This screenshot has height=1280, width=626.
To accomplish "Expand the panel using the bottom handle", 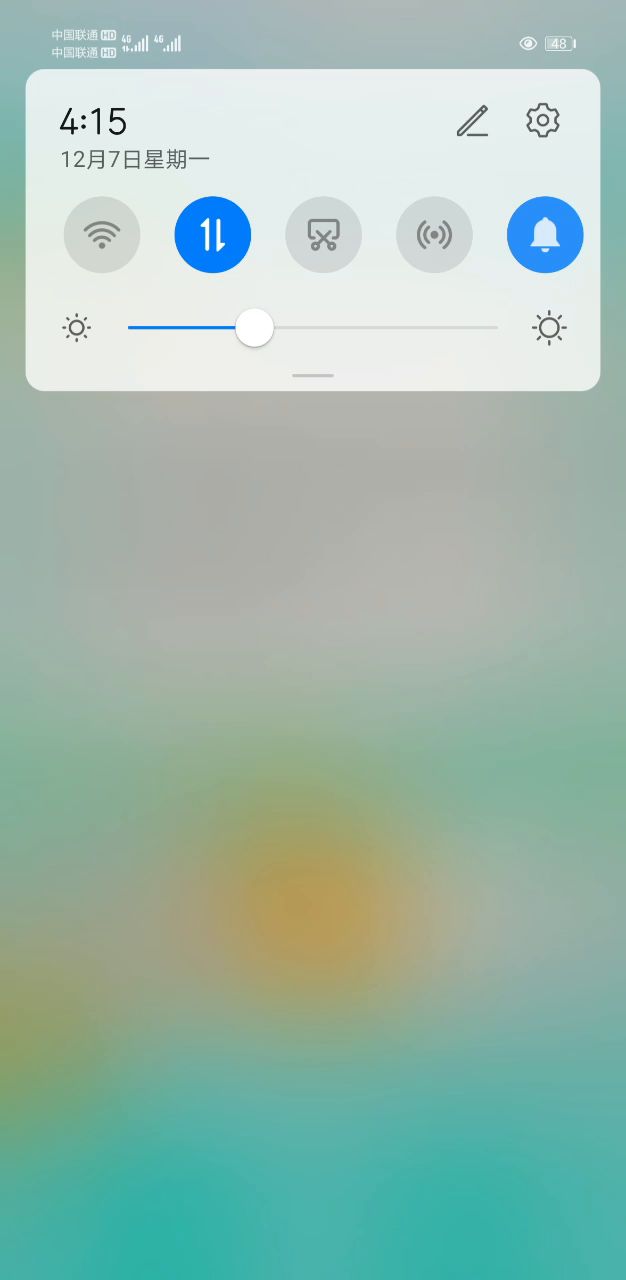I will [x=313, y=376].
